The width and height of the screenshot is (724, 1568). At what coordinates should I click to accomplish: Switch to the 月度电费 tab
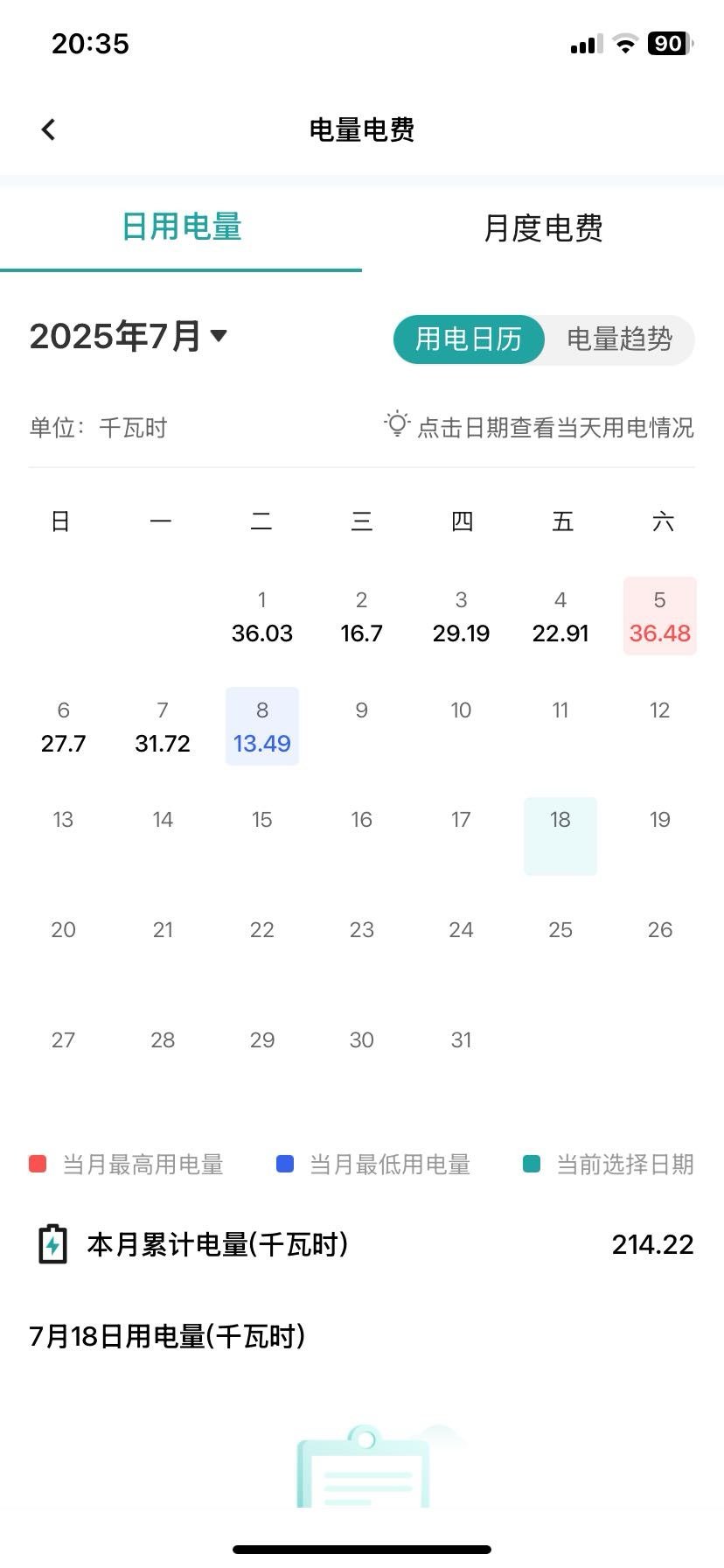point(543,228)
